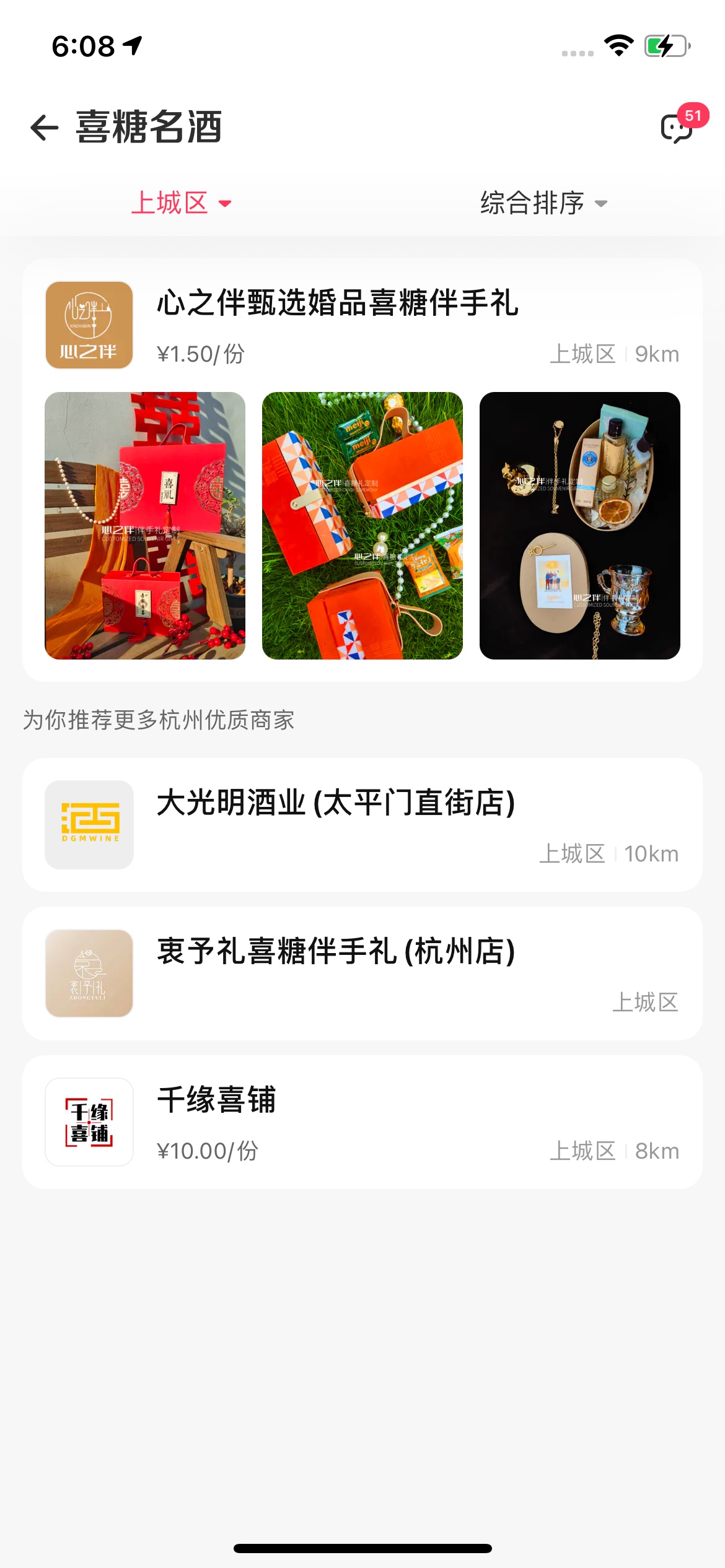View the red 喜 gift box photo

coord(145,526)
